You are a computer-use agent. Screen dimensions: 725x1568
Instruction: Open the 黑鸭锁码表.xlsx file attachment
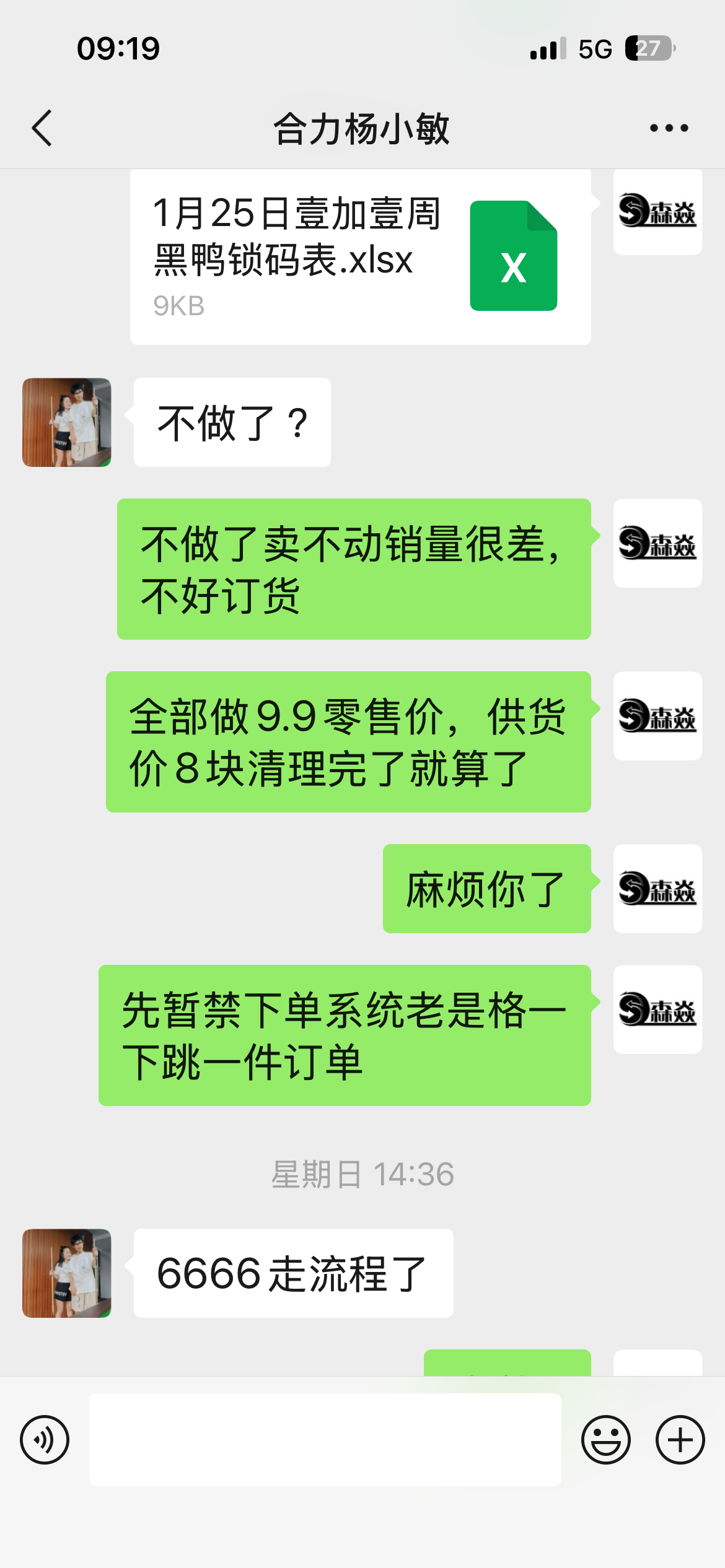(x=360, y=256)
